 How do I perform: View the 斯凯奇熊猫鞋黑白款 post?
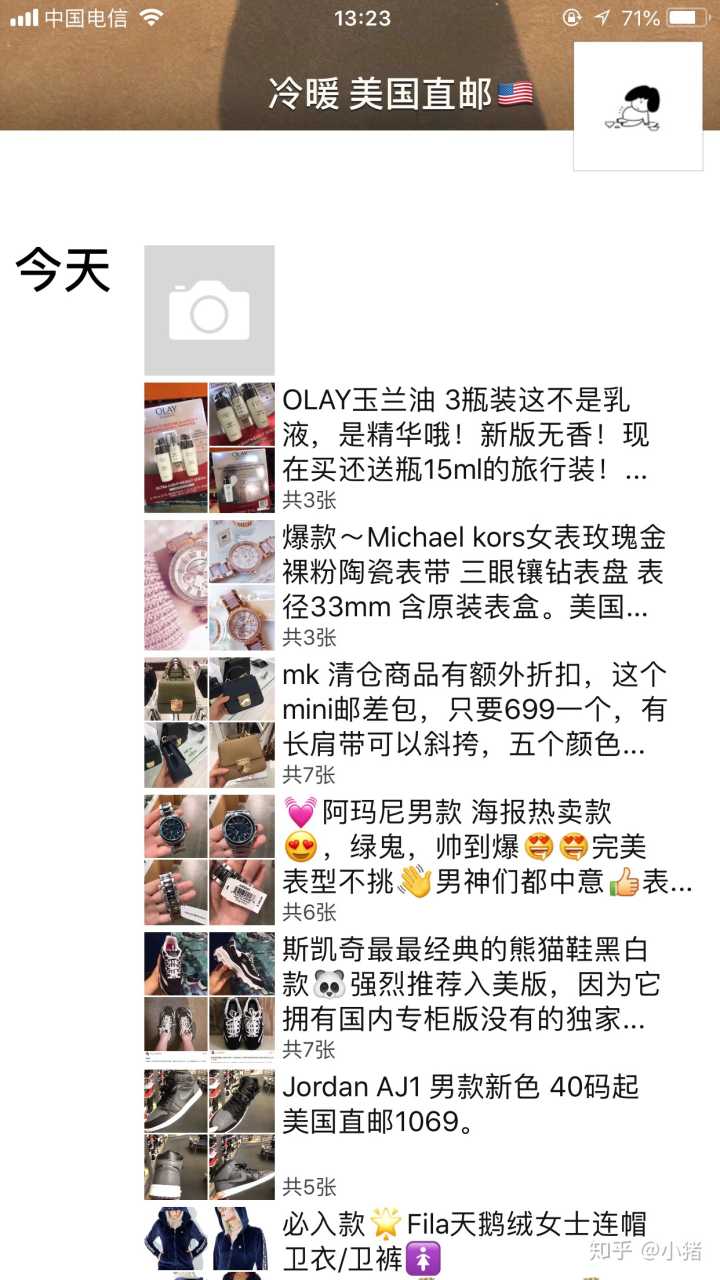470,985
